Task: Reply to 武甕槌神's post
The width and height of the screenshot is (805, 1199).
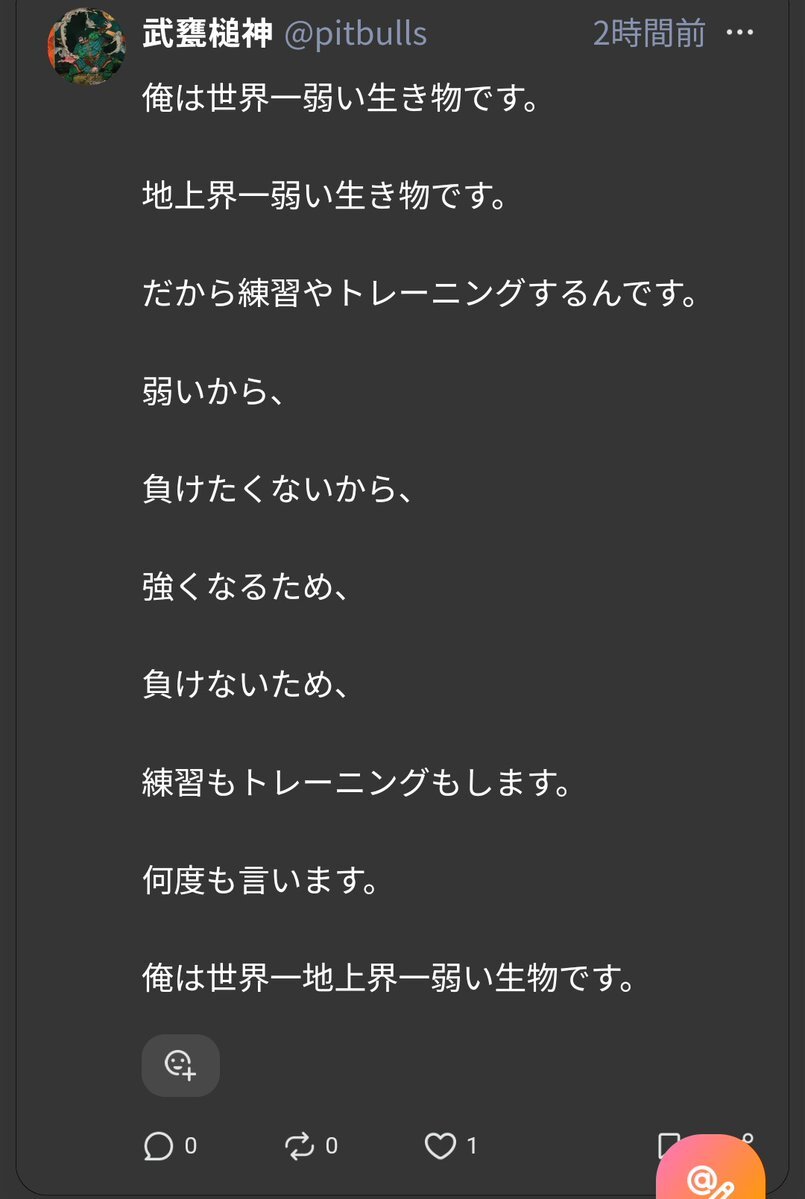Action: tap(159, 1146)
